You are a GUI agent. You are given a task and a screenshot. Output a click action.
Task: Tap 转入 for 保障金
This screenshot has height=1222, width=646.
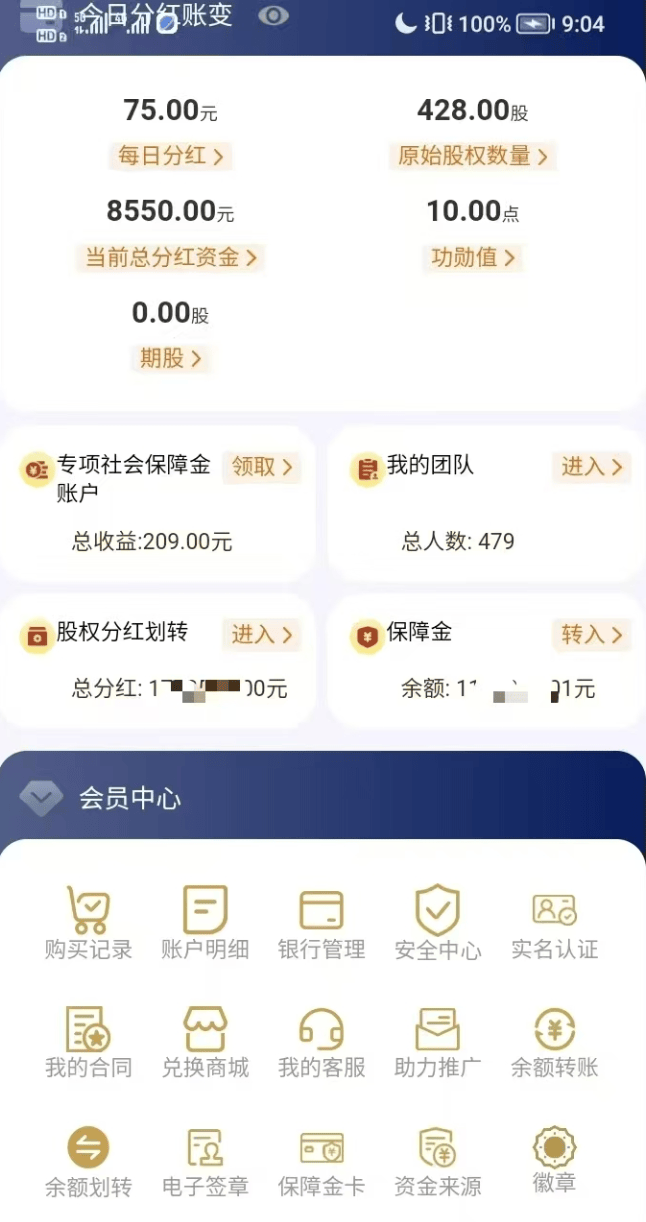[x=591, y=634]
